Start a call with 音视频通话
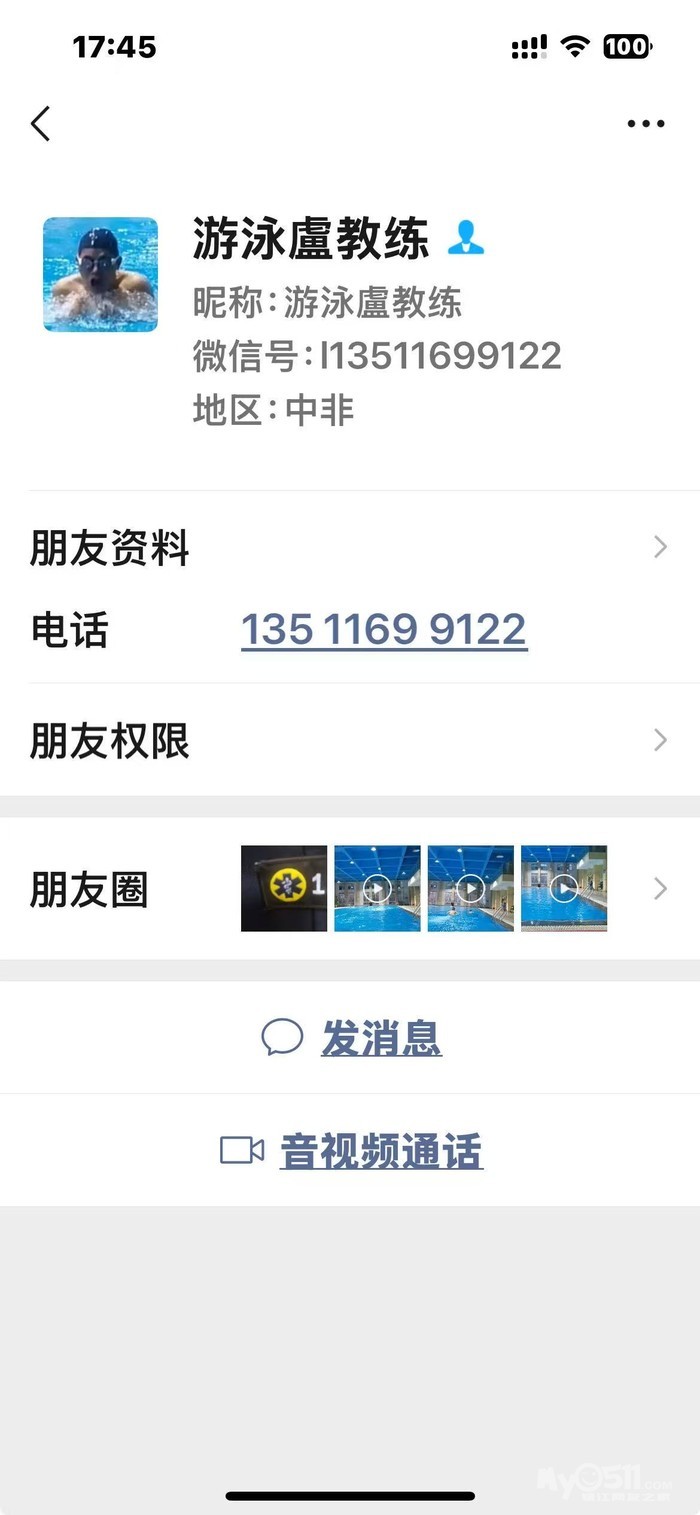The width and height of the screenshot is (700, 1515). 380,1151
